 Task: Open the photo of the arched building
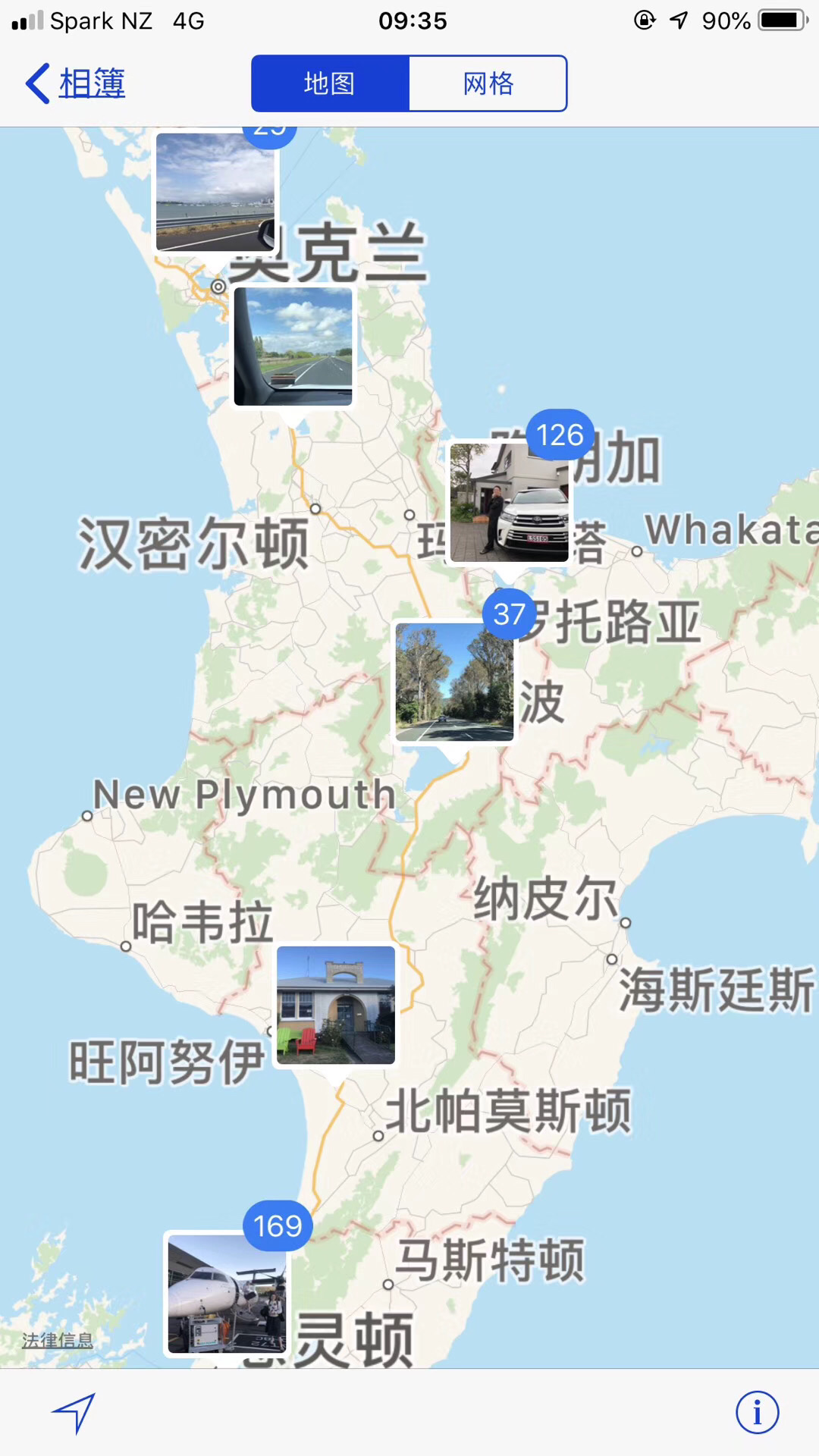(336, 1005)
